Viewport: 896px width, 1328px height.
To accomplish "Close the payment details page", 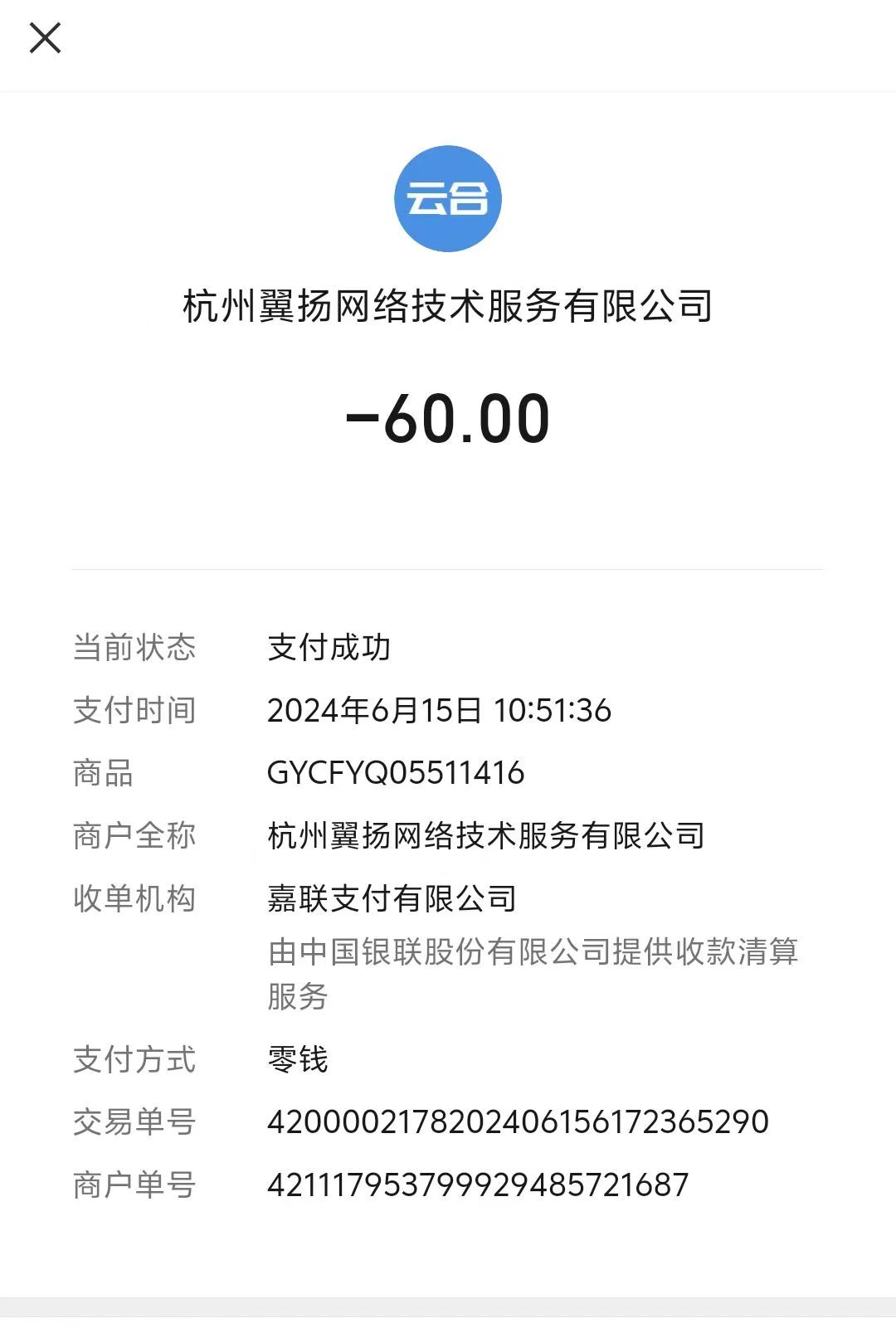I will point(45,38).
